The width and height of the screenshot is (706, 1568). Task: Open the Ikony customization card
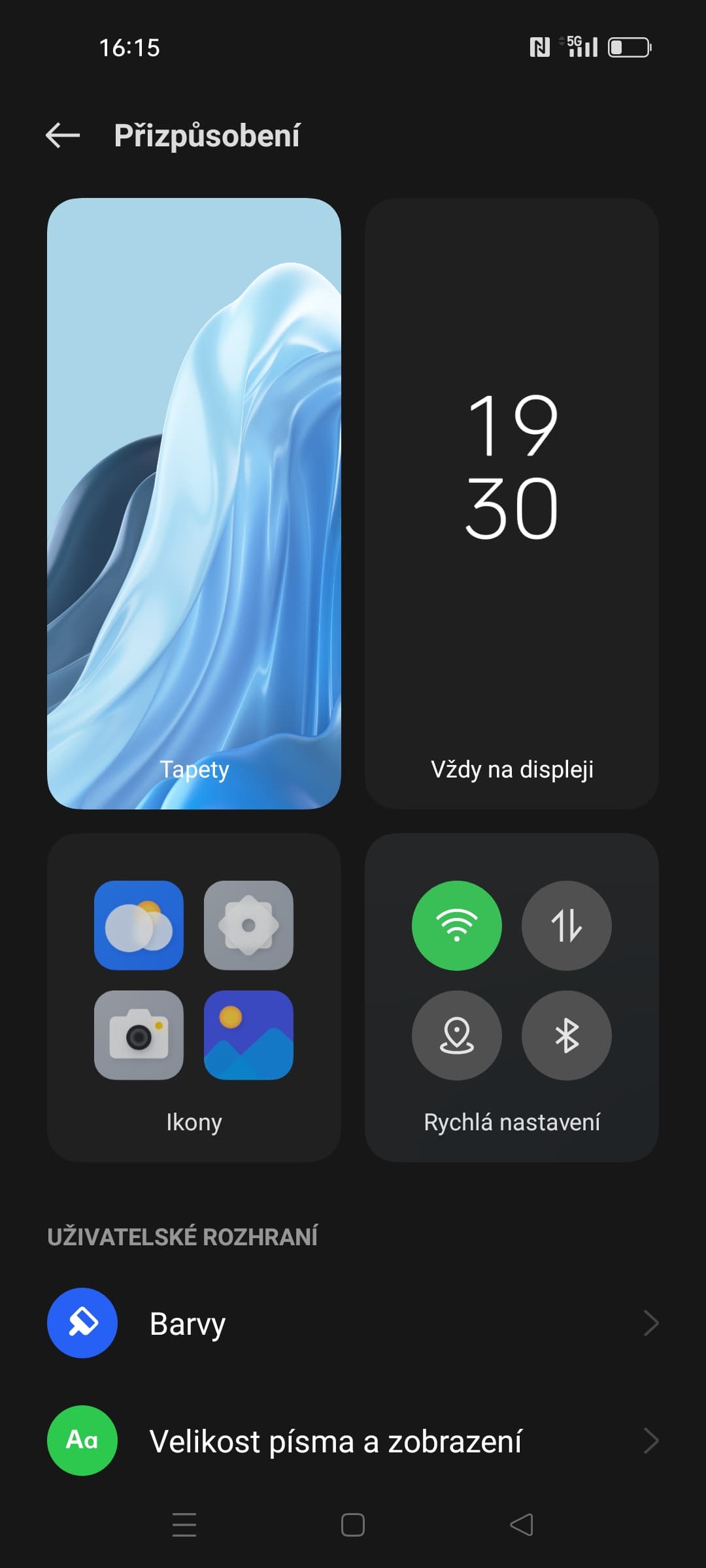point(194,997)
